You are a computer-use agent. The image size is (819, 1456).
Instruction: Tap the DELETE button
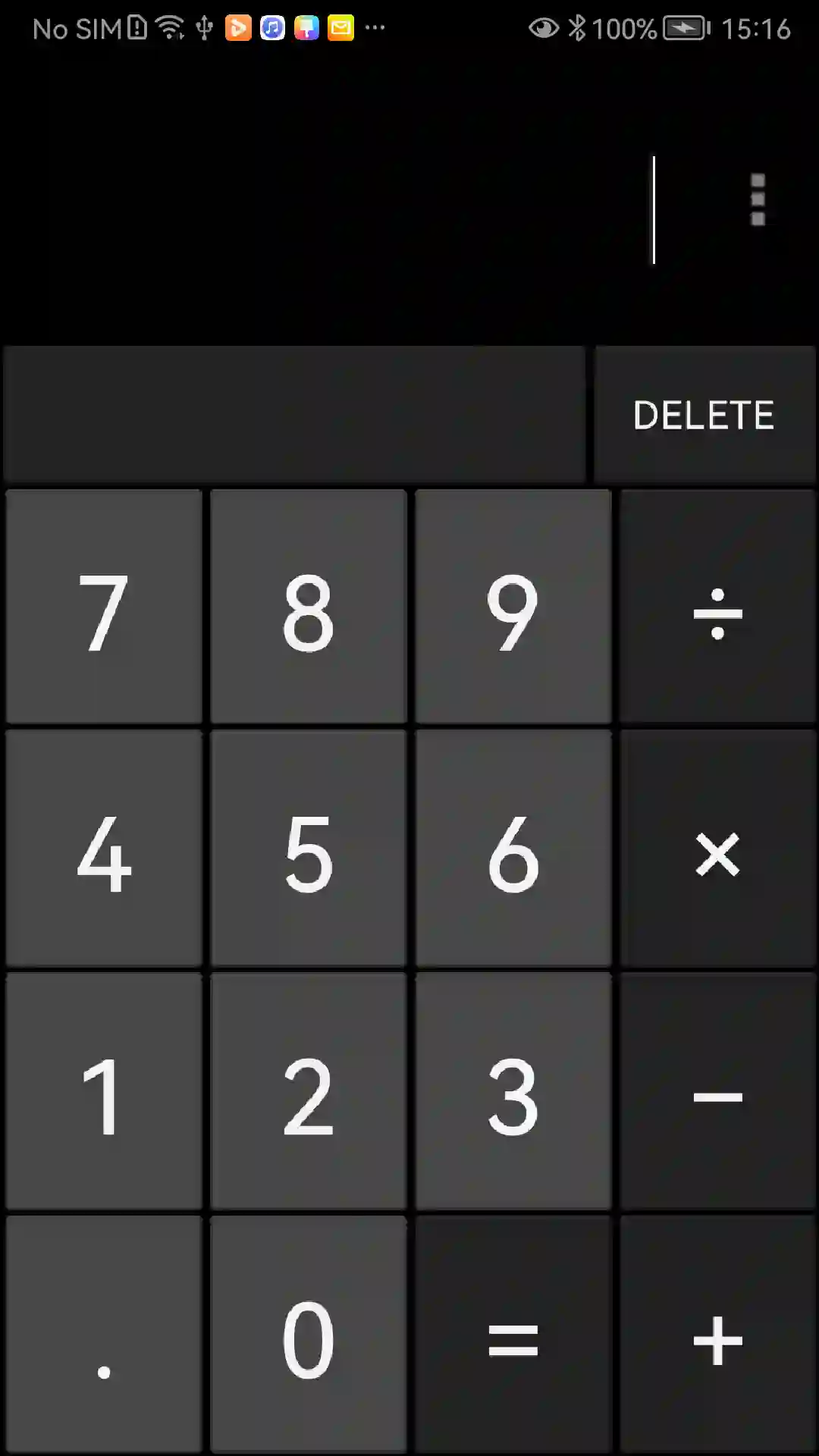[704, 415]
